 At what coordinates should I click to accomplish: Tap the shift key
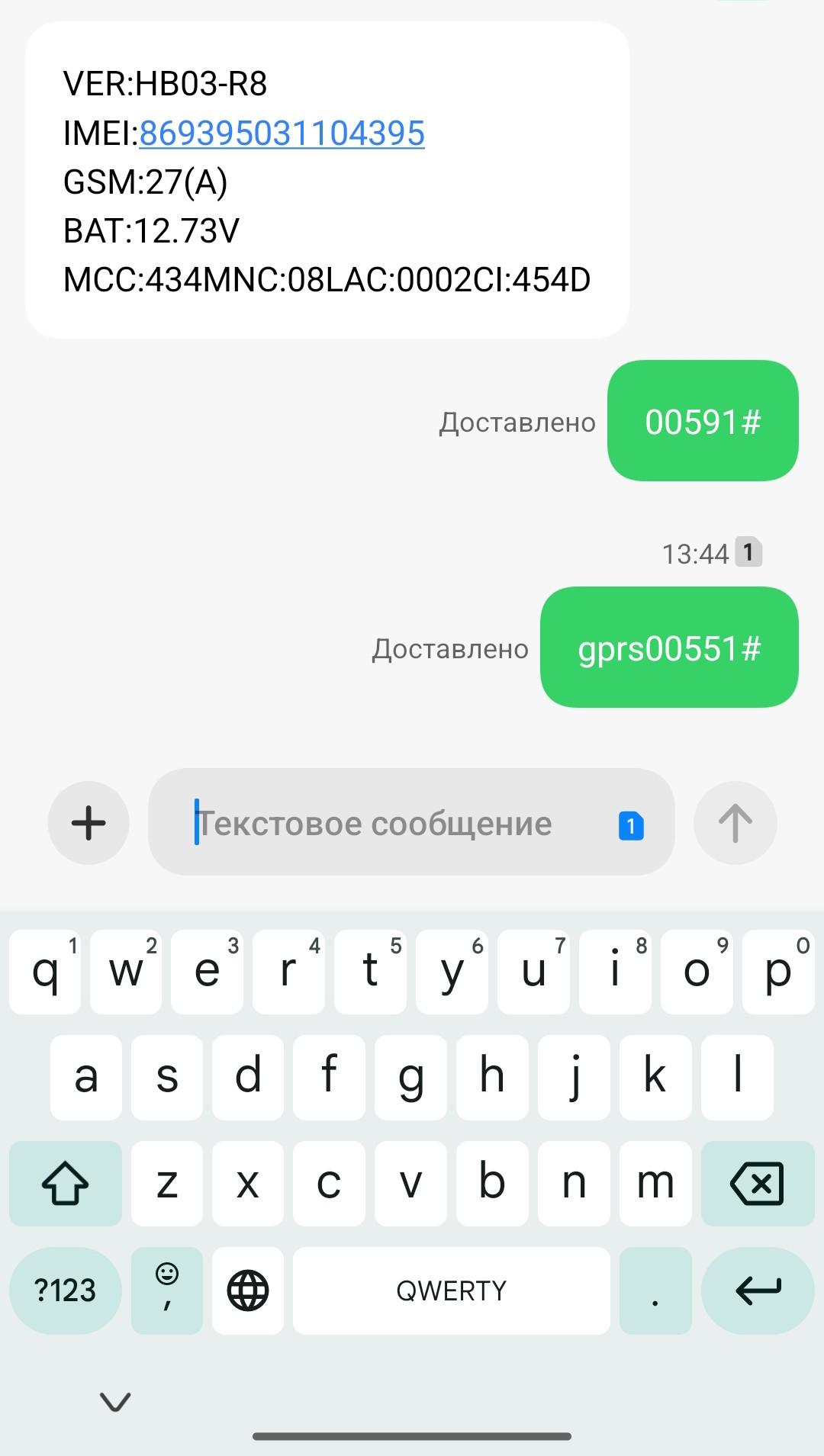point(66,1183)
